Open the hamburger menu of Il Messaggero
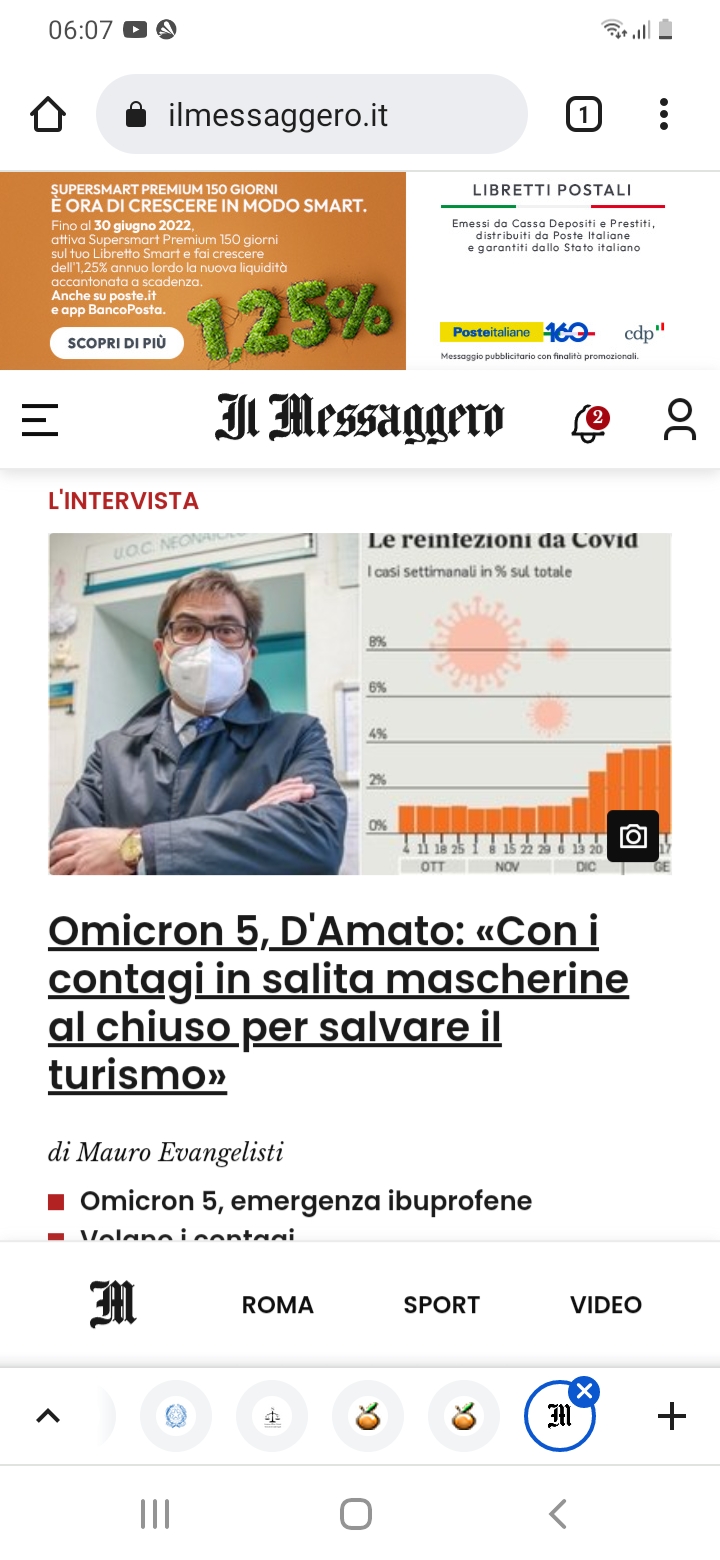720x1560 pixels. pos(40,420)
